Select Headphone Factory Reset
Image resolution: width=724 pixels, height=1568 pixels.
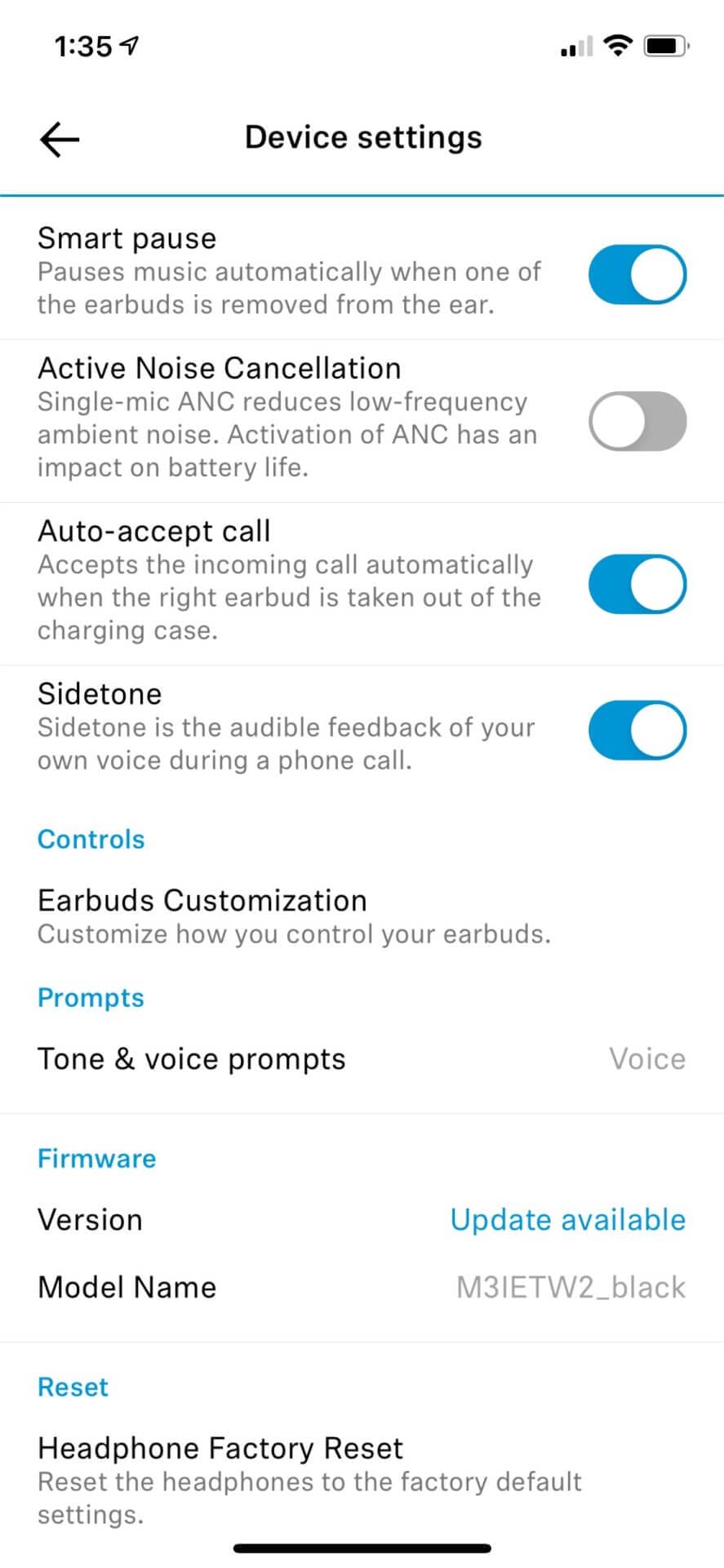310,1480
